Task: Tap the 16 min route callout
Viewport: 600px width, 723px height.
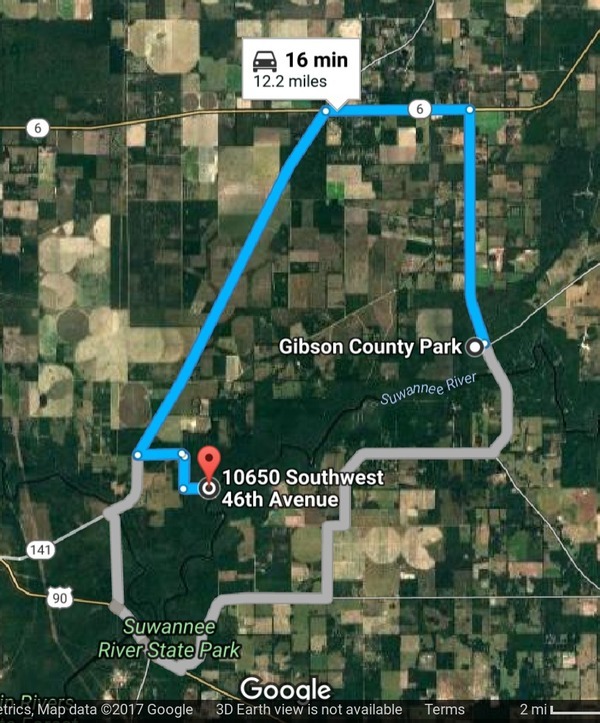Action: coord(300,69)
